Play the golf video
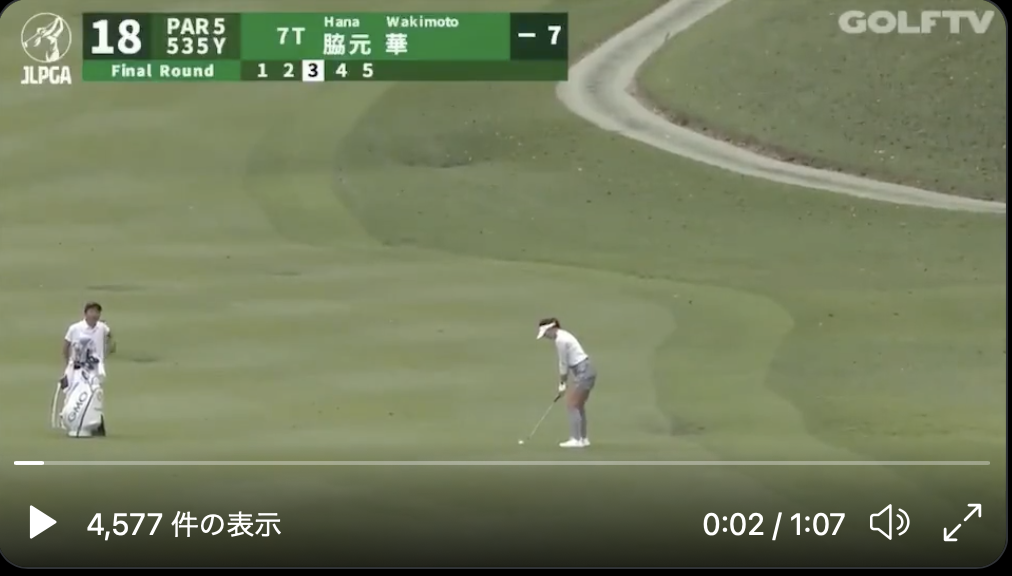The width and height of the screenshot is (1012, 576). 42,522
